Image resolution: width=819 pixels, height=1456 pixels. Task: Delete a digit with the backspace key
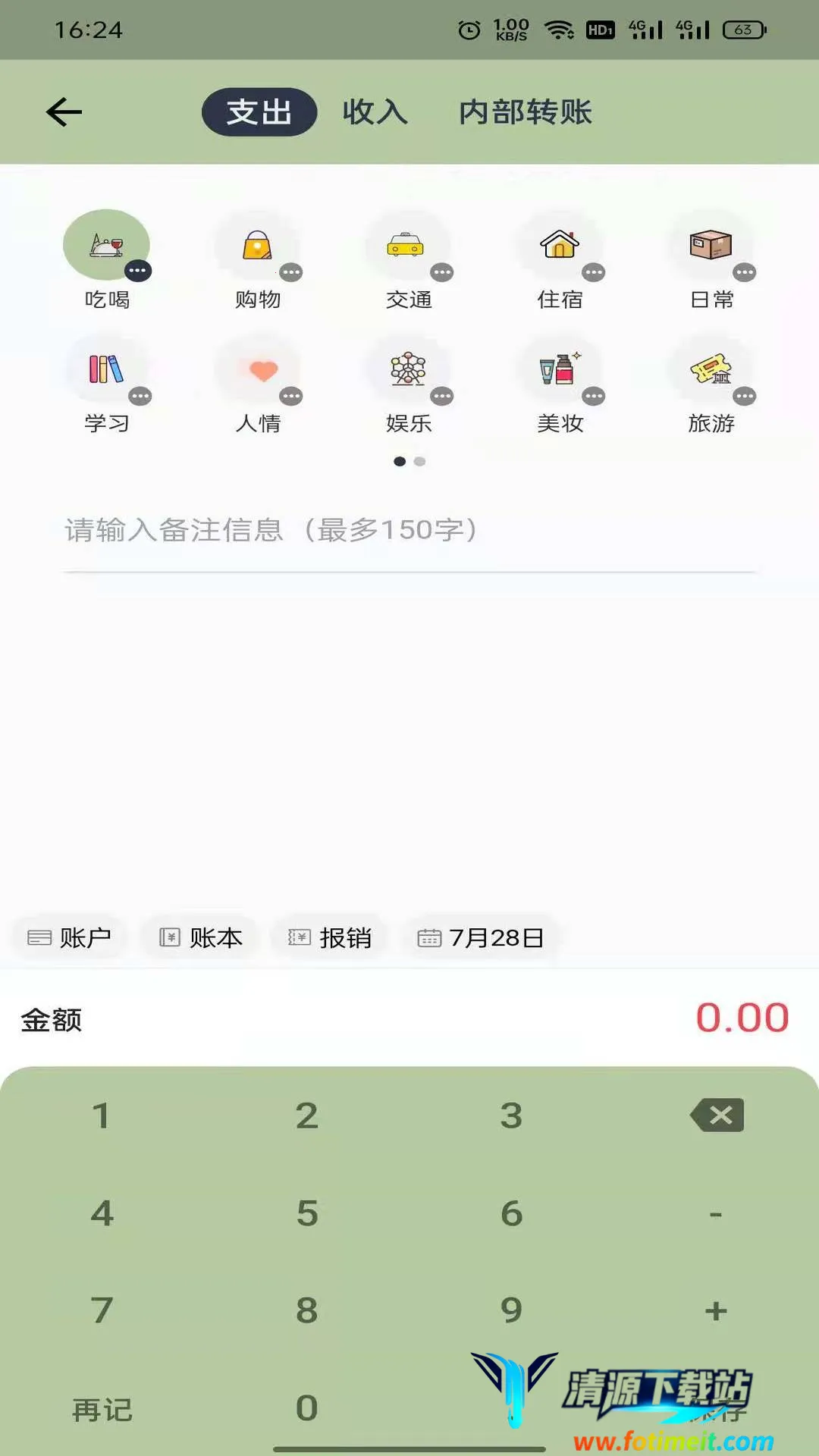(x=717, y=1116)
